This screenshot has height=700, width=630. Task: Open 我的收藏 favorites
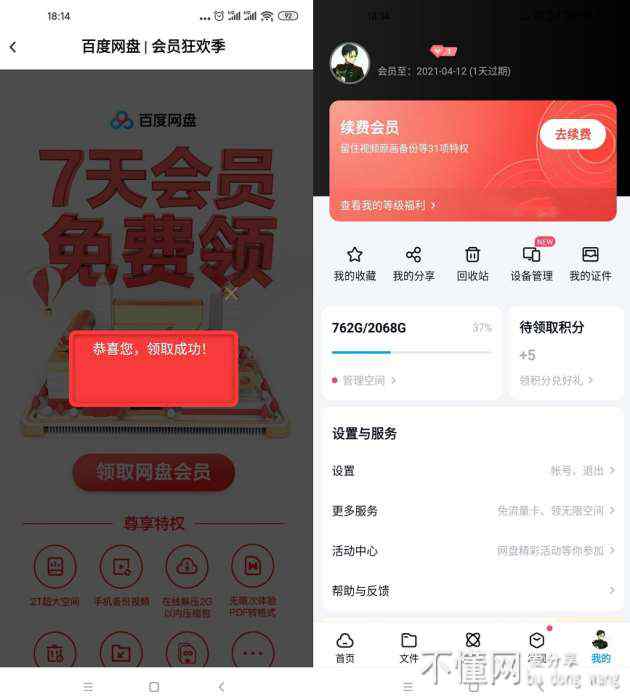(354, 264)
